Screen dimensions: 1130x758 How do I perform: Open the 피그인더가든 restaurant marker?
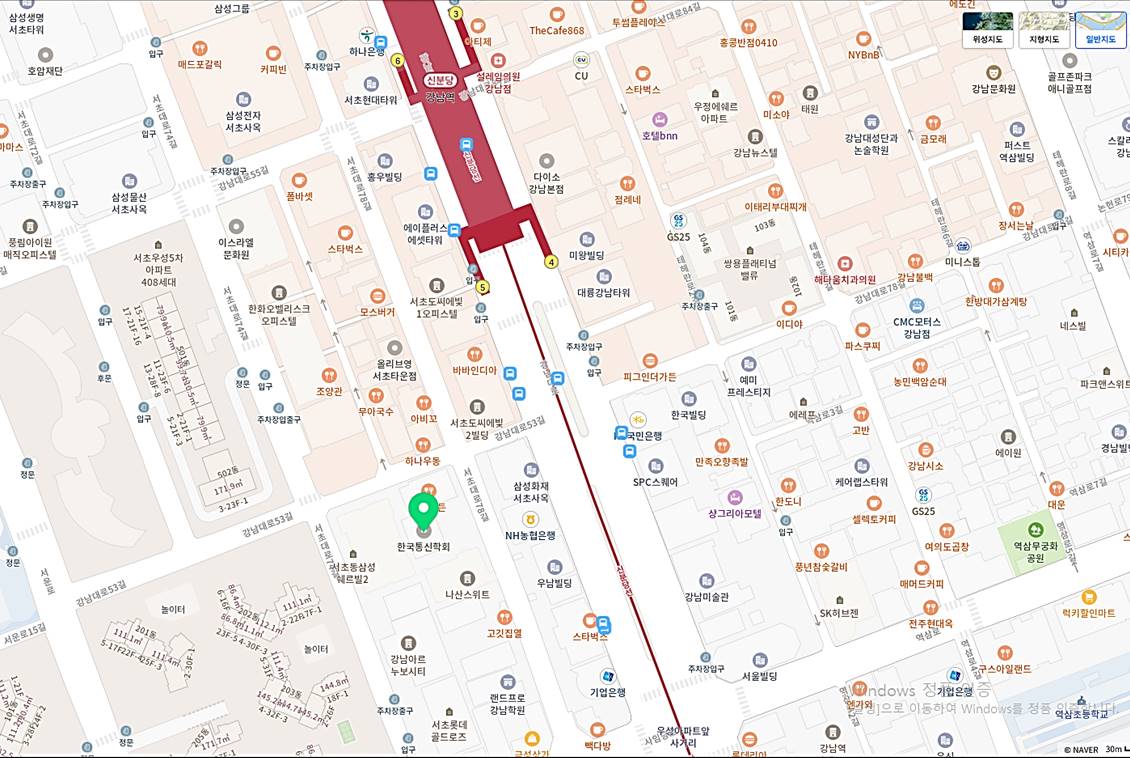click(650, 360)
